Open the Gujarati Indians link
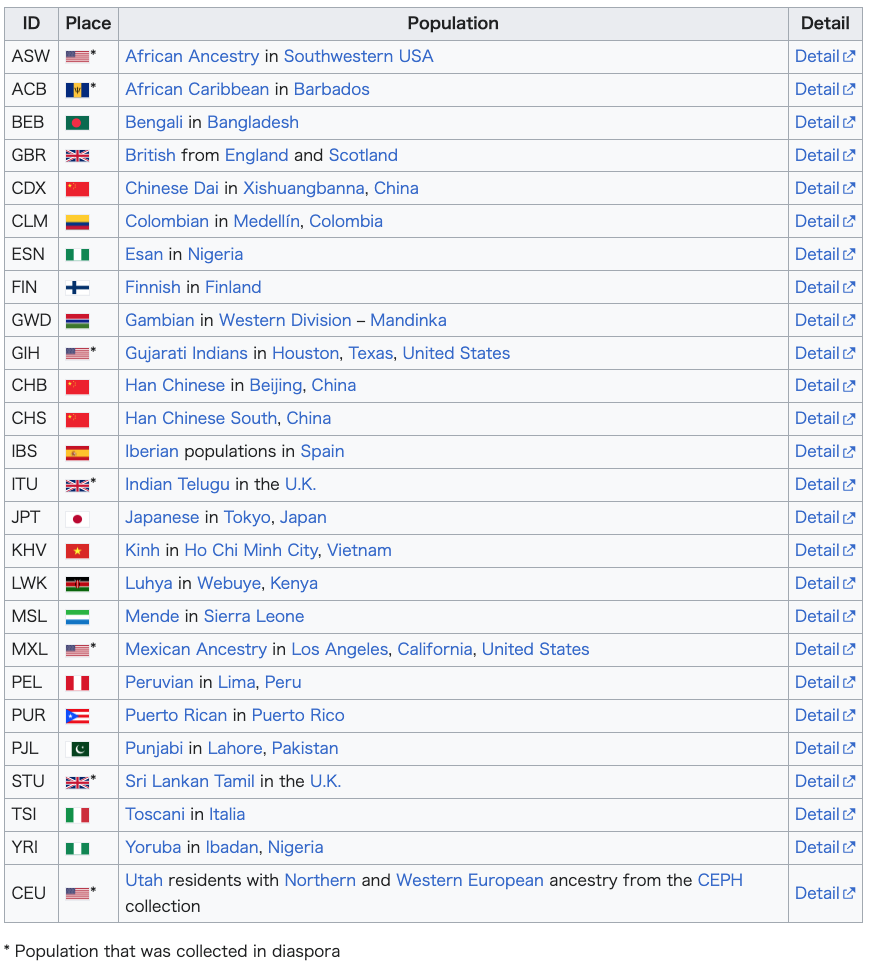This screenshot has height=975, width=869. click(186, 353)
